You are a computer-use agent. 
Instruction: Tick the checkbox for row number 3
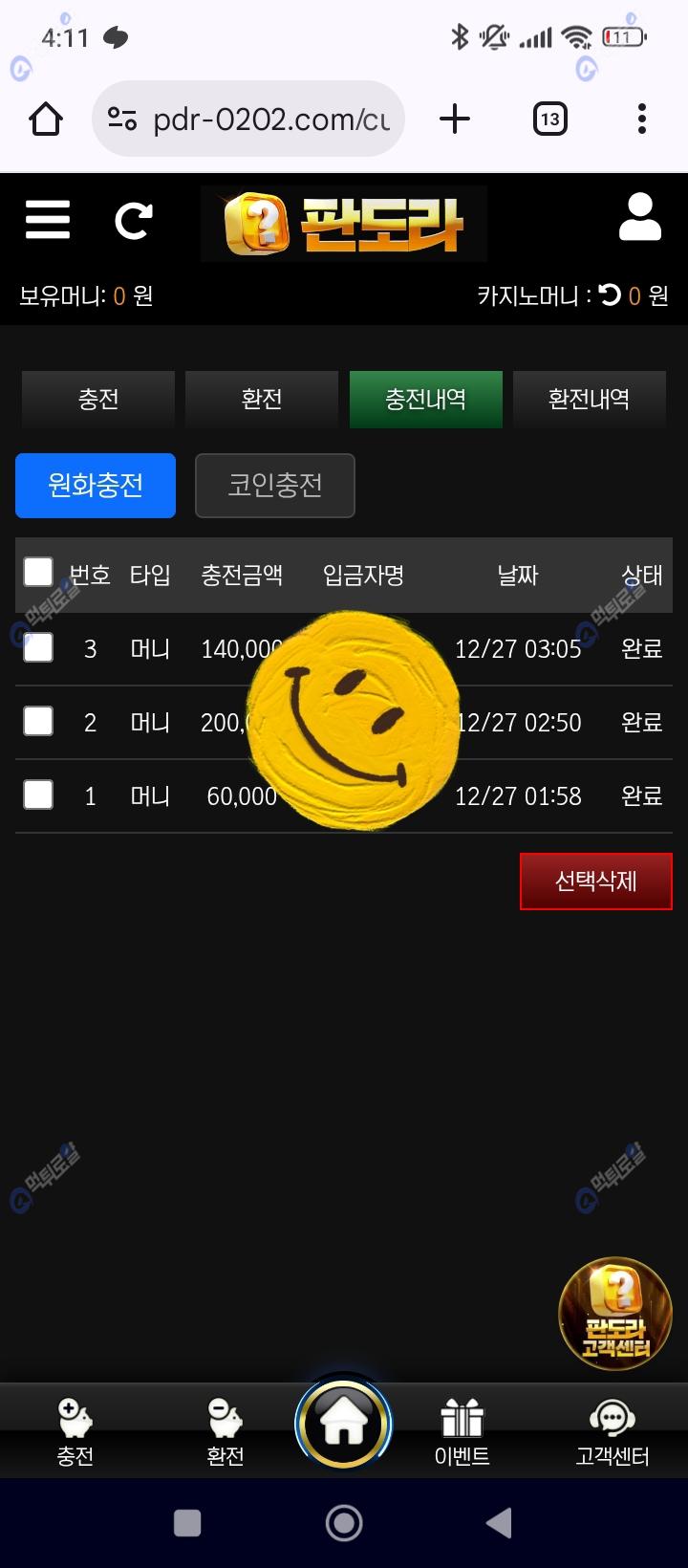(38, 648)
